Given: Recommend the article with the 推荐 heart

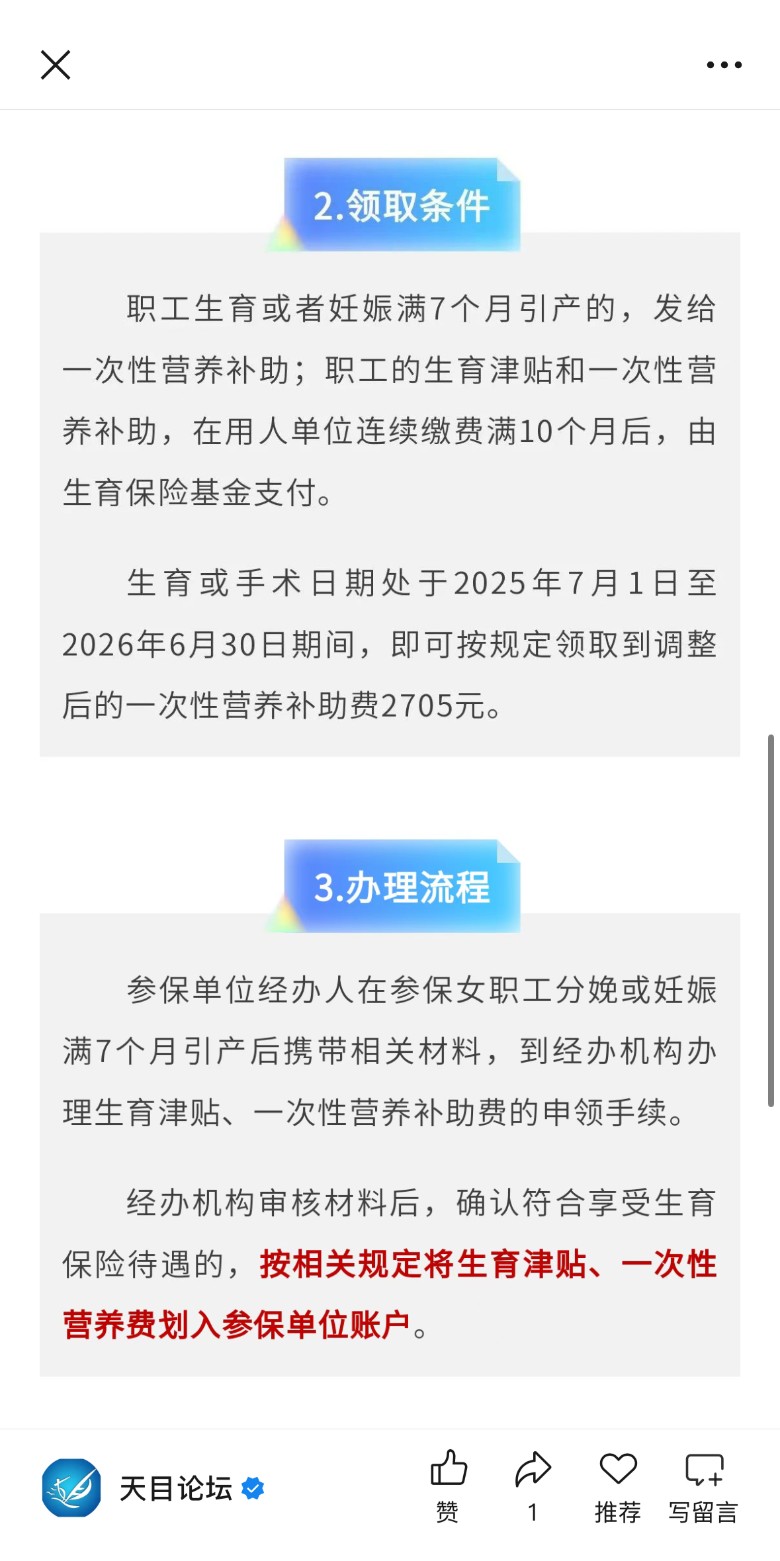Looking at the screenshot, I should click(x=618, y=1487).
